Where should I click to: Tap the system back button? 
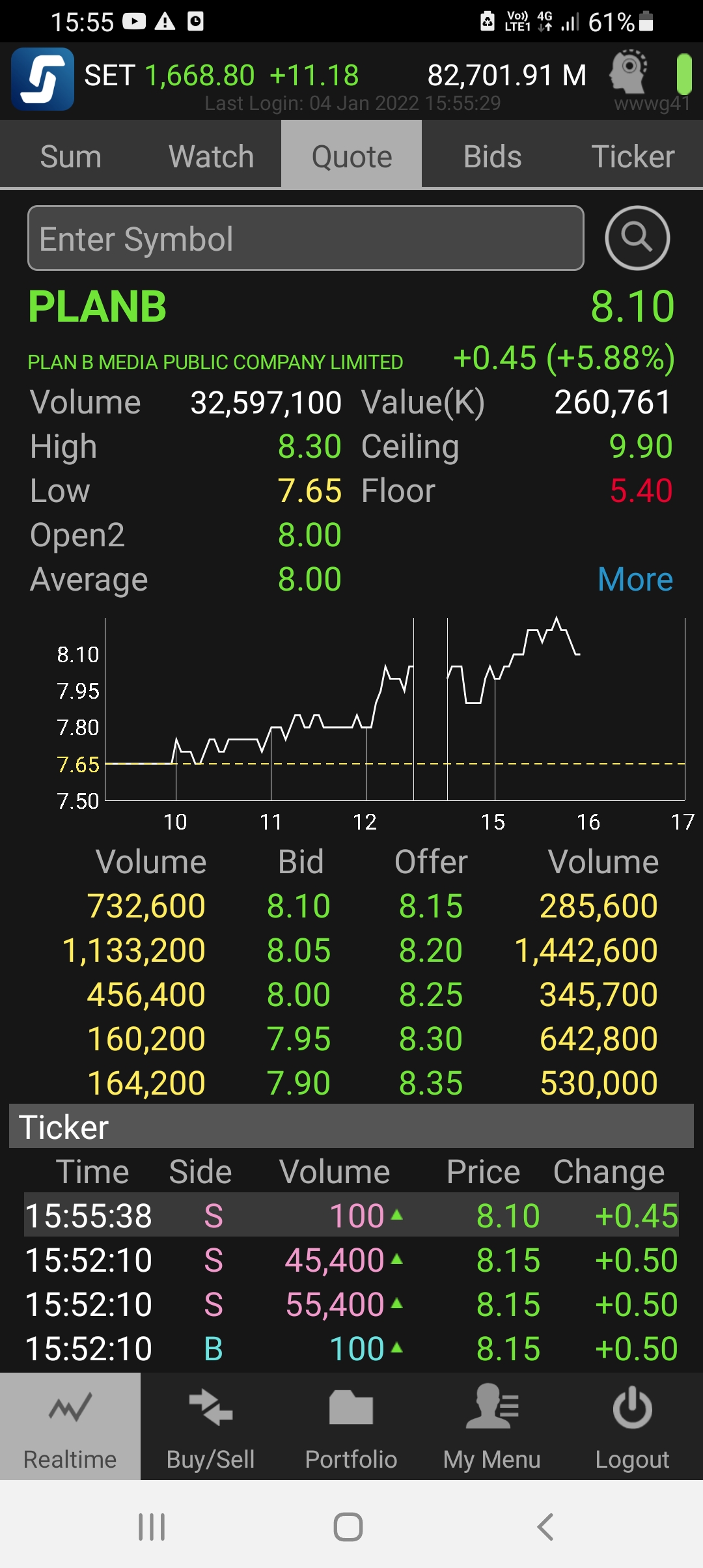click(x=545, y=1526)
